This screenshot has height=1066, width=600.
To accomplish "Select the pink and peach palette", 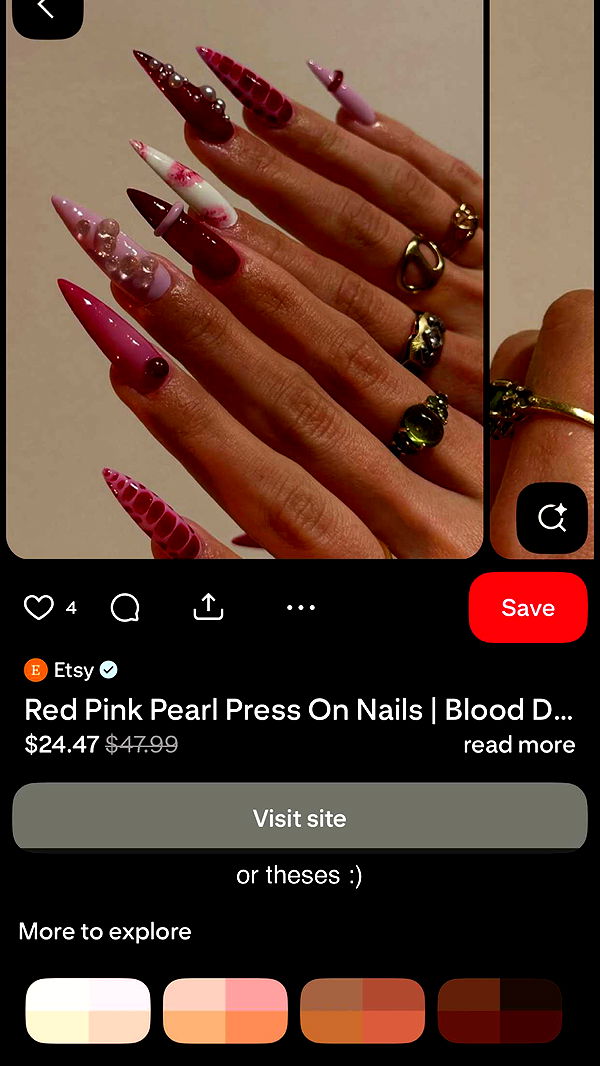I will 225,1010.
